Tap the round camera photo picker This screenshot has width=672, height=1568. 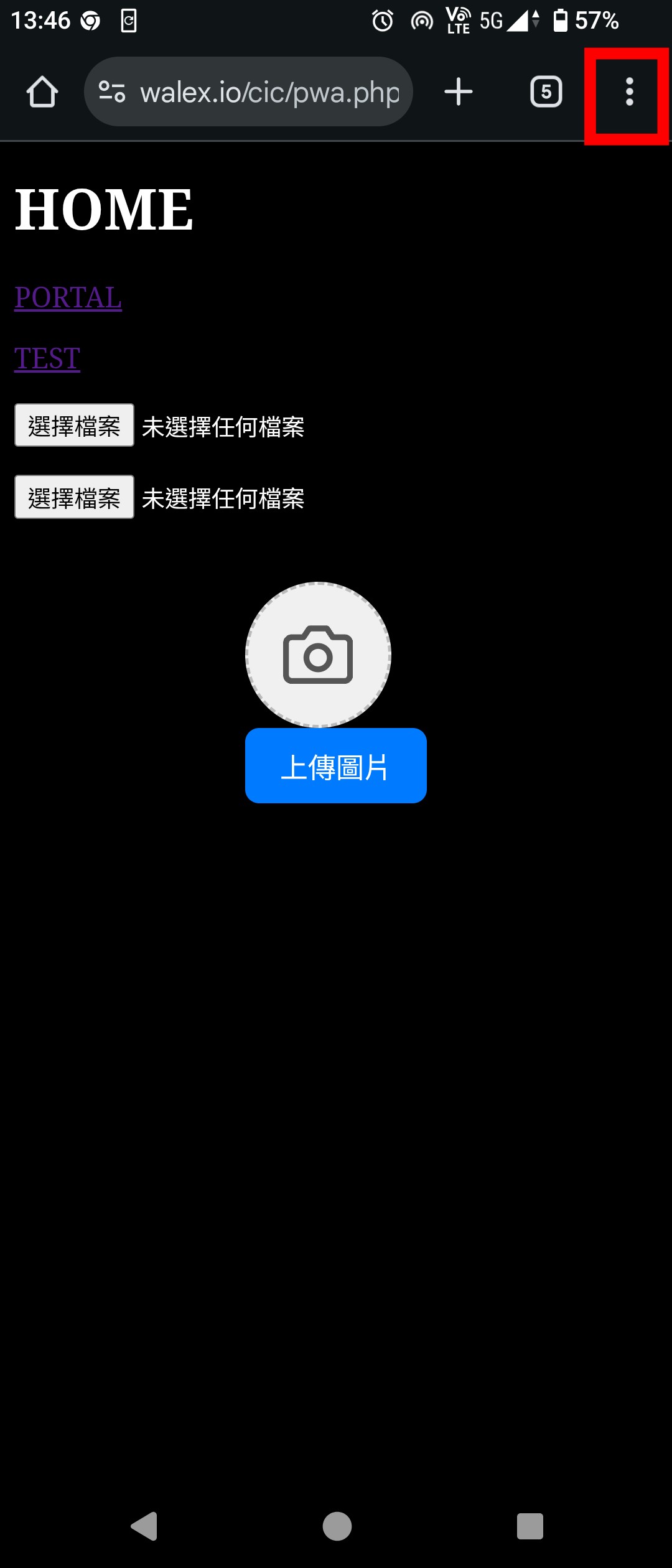[318, 655]
